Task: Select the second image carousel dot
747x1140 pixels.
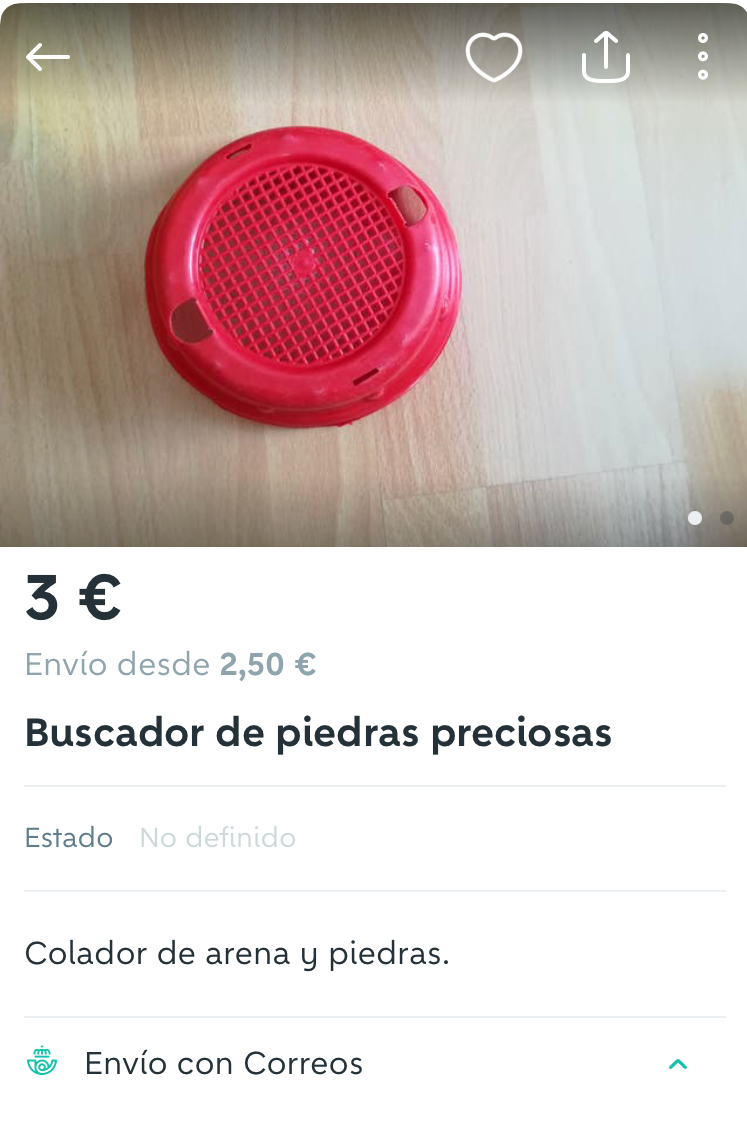Action: (x=726, y=519)
